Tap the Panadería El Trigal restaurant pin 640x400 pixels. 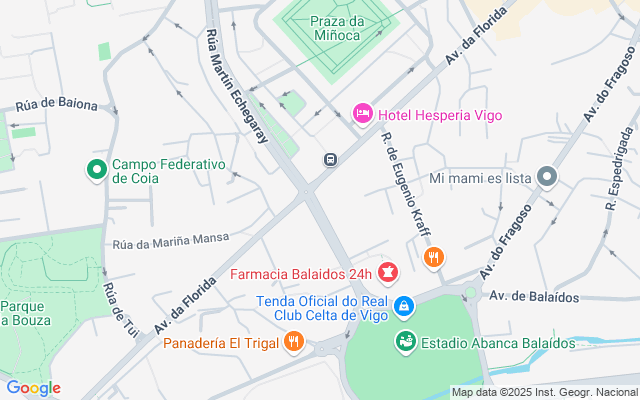pos(293,343)
